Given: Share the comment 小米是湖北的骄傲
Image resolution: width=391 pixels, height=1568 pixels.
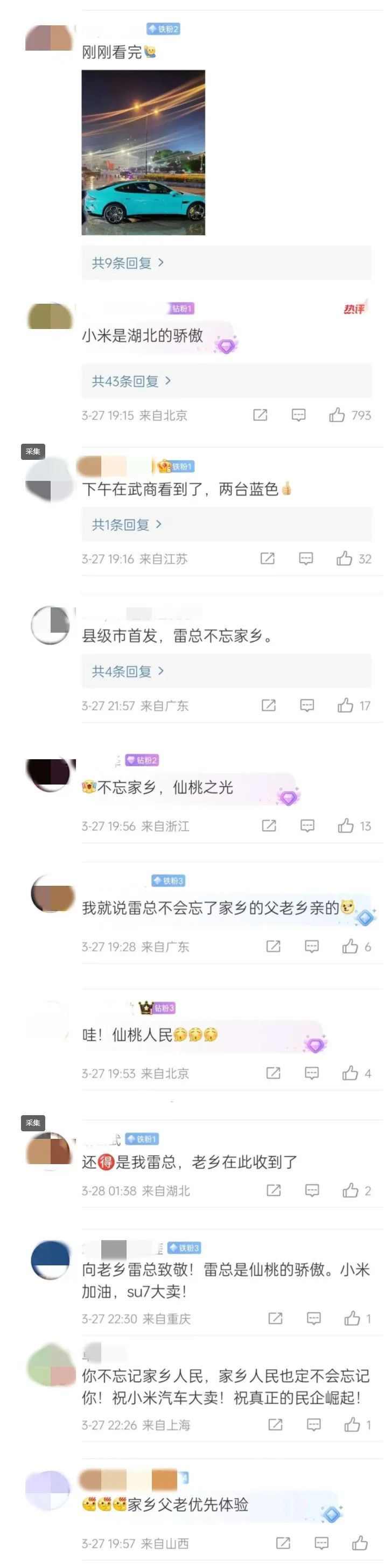Looking at the screenshot, I should (260, 415).
